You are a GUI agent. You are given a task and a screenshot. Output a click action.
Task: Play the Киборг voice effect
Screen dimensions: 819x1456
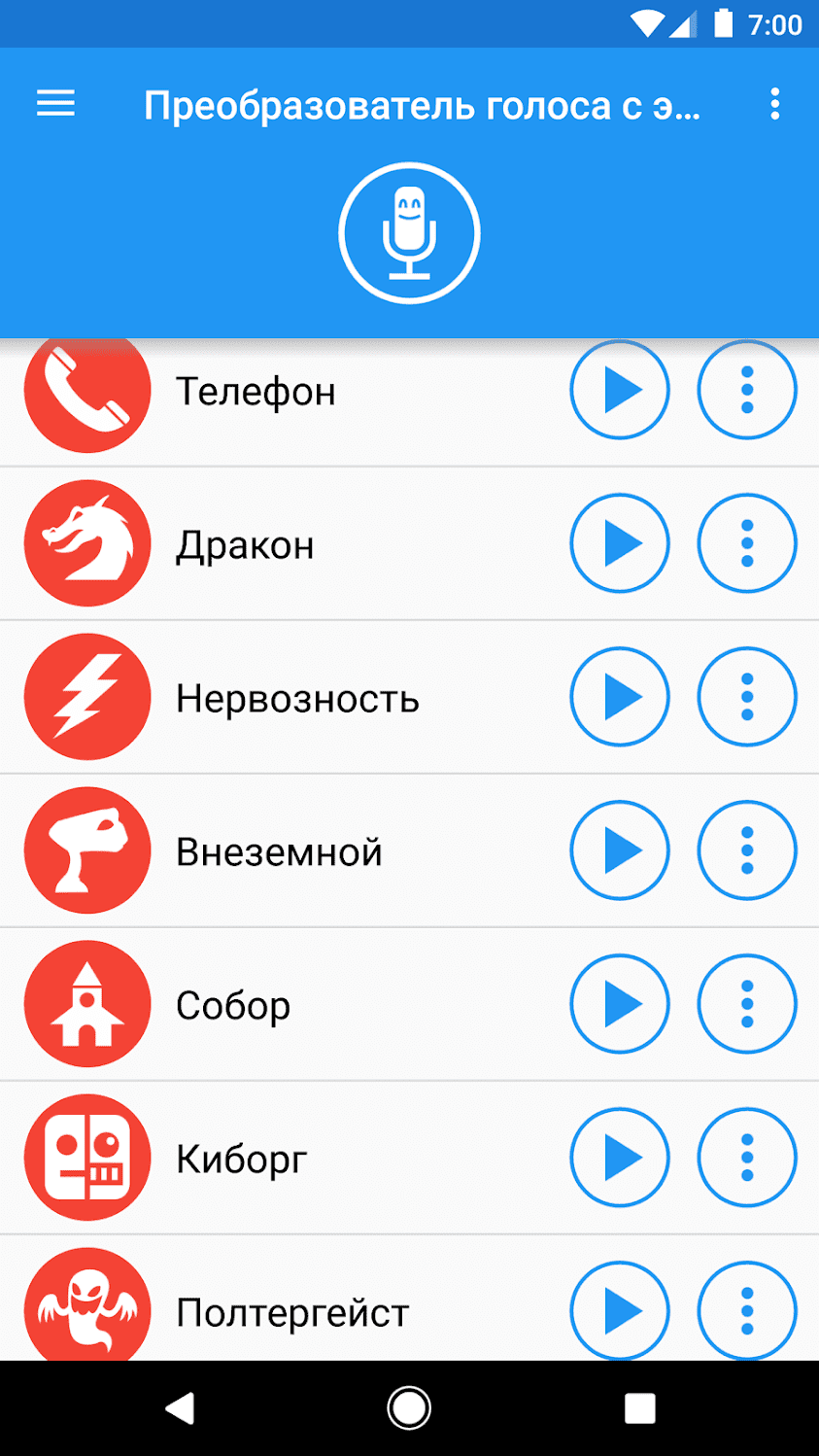[619, 1158]
